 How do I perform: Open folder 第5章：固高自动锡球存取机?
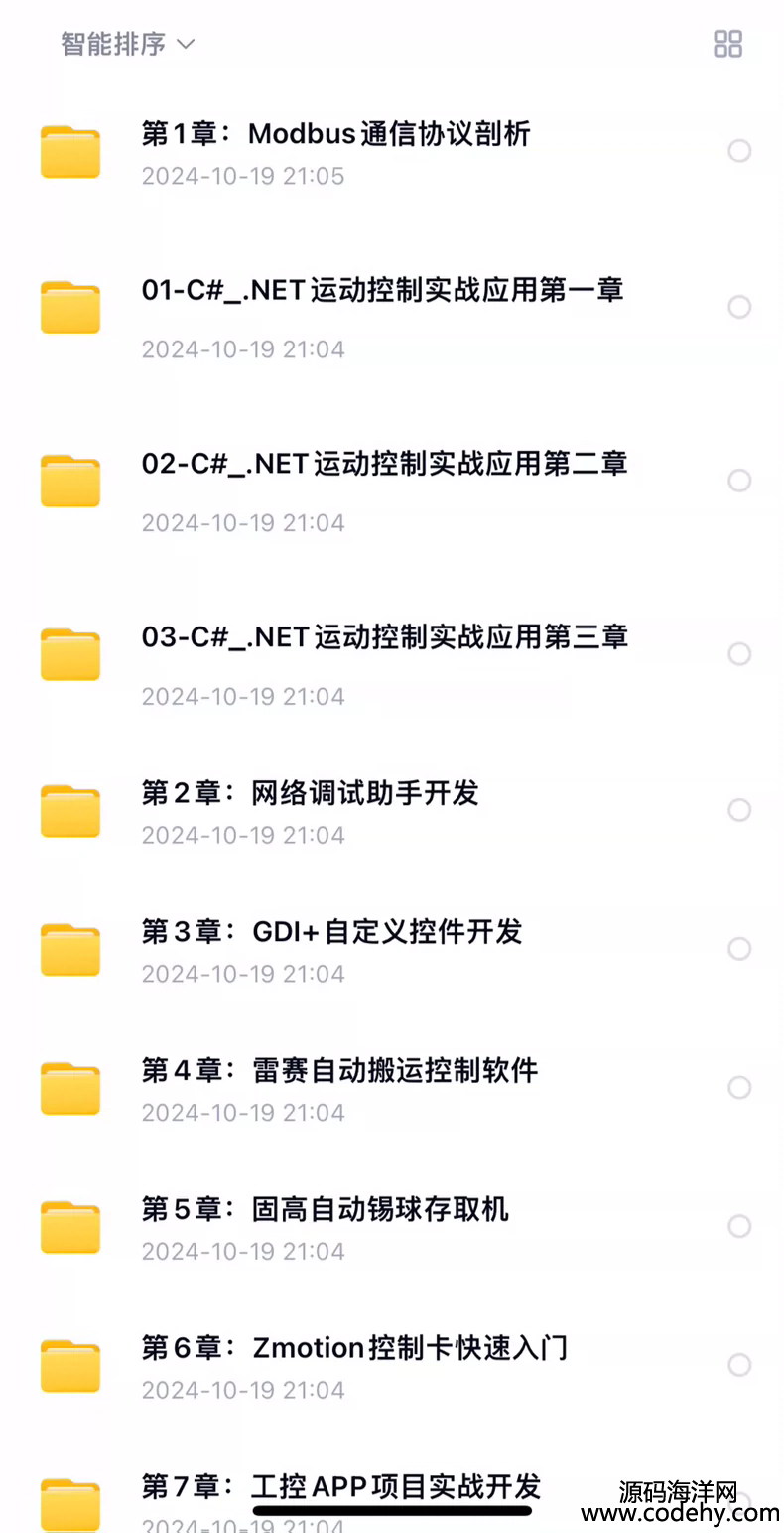coord(325,1210)
